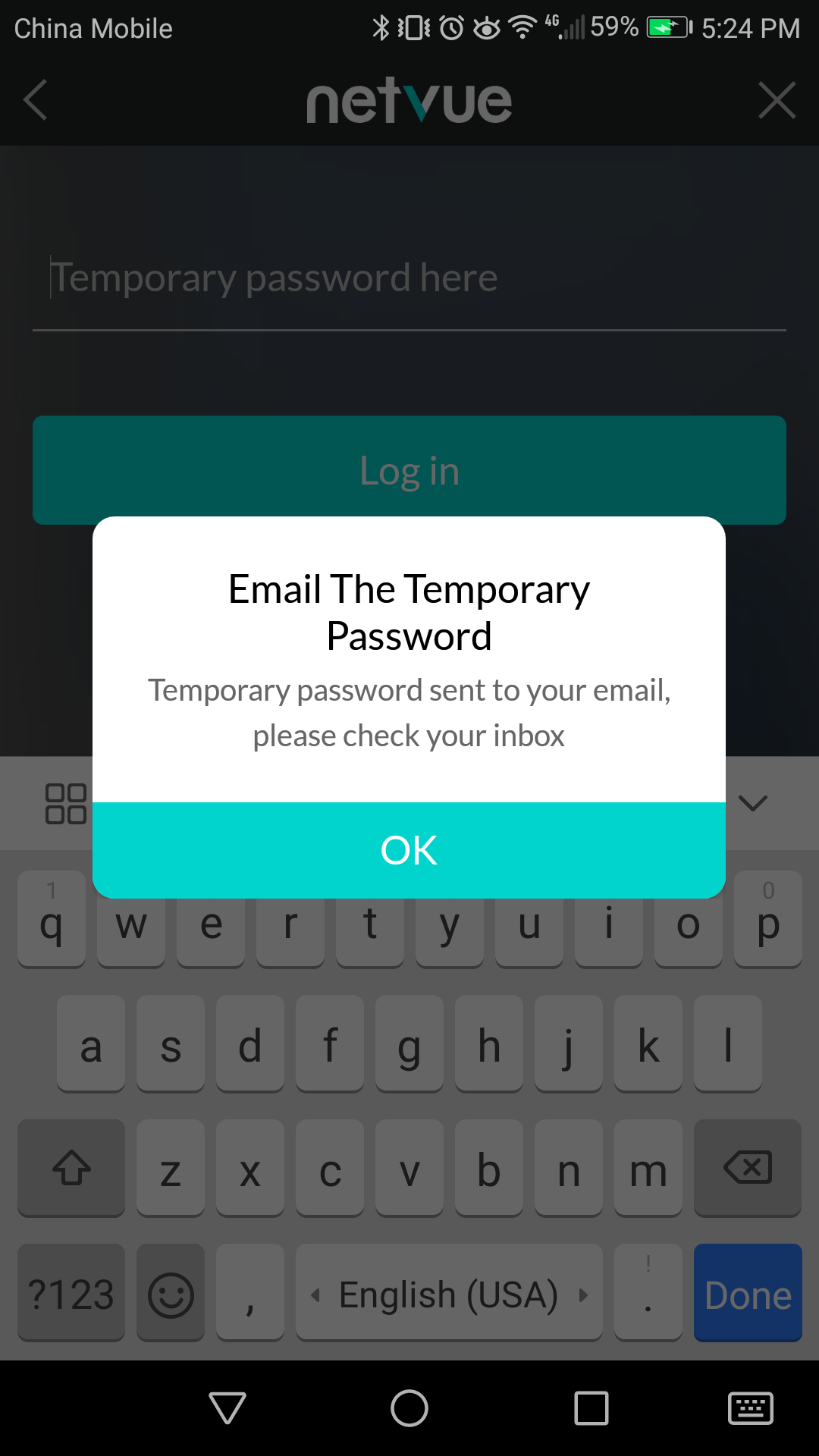Close the login screen with X
Image resolution: width=819 pixels, height=1456 pixels.
[x=777, y=100]
